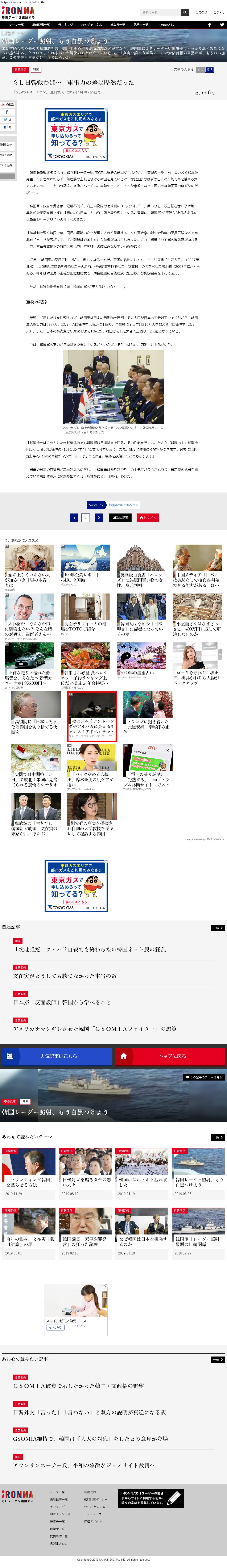Tap the red トップへ button
The image size is (227, 1568).
[147, 517]
